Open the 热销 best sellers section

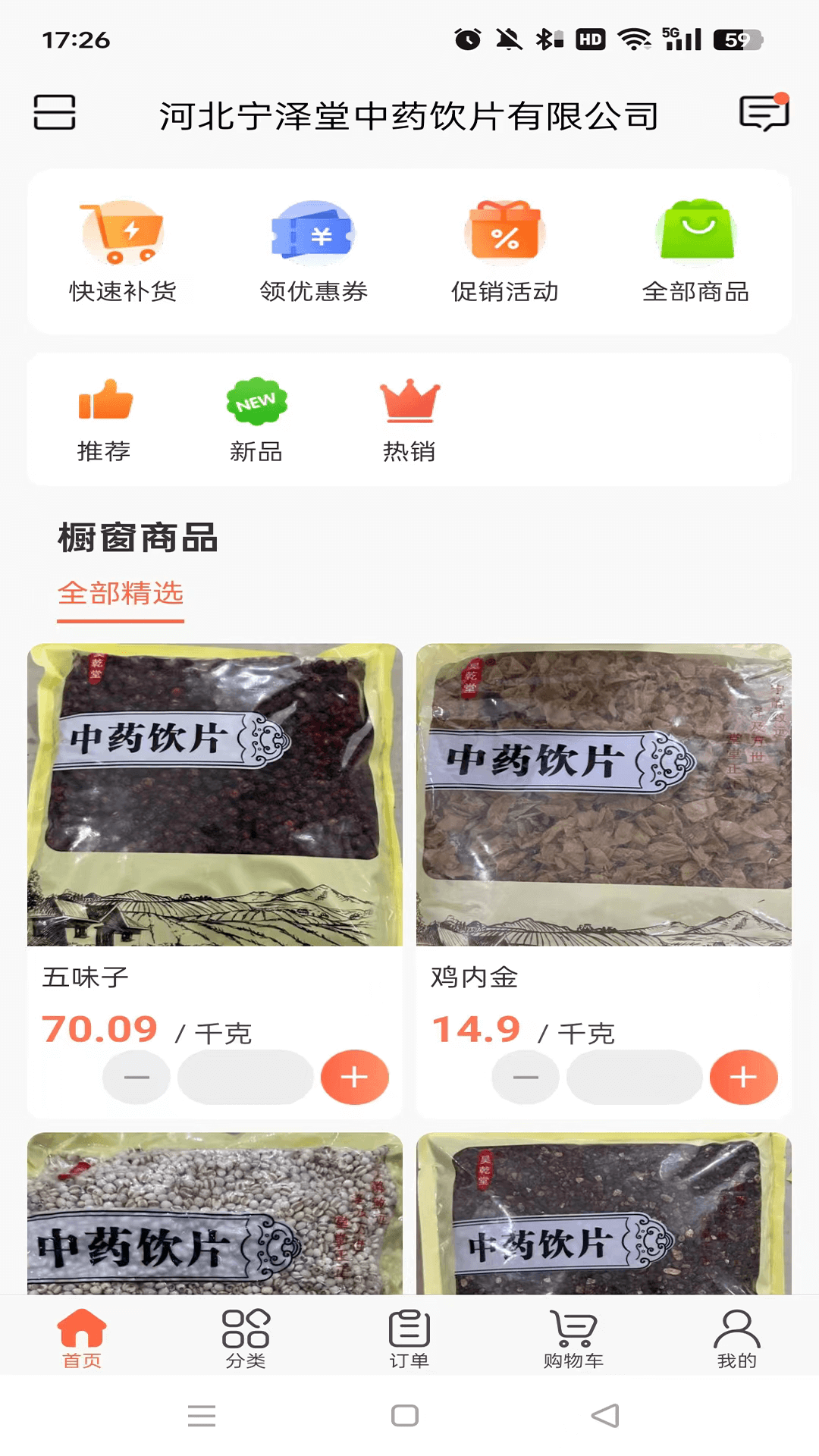pos(409,419)
